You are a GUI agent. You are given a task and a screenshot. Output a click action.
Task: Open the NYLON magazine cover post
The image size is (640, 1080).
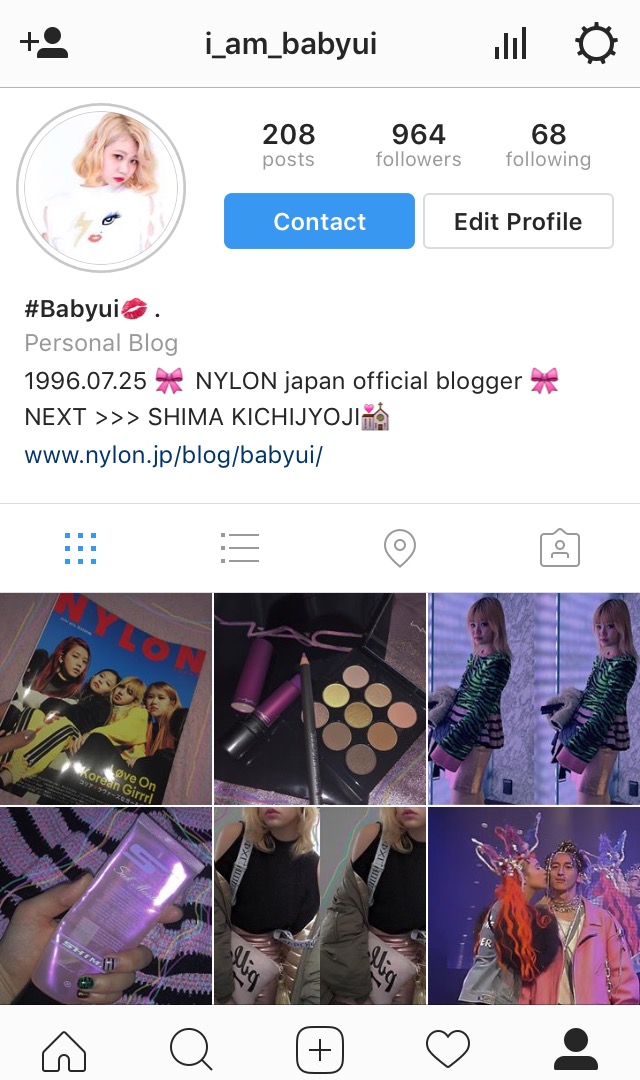(105, 698)
